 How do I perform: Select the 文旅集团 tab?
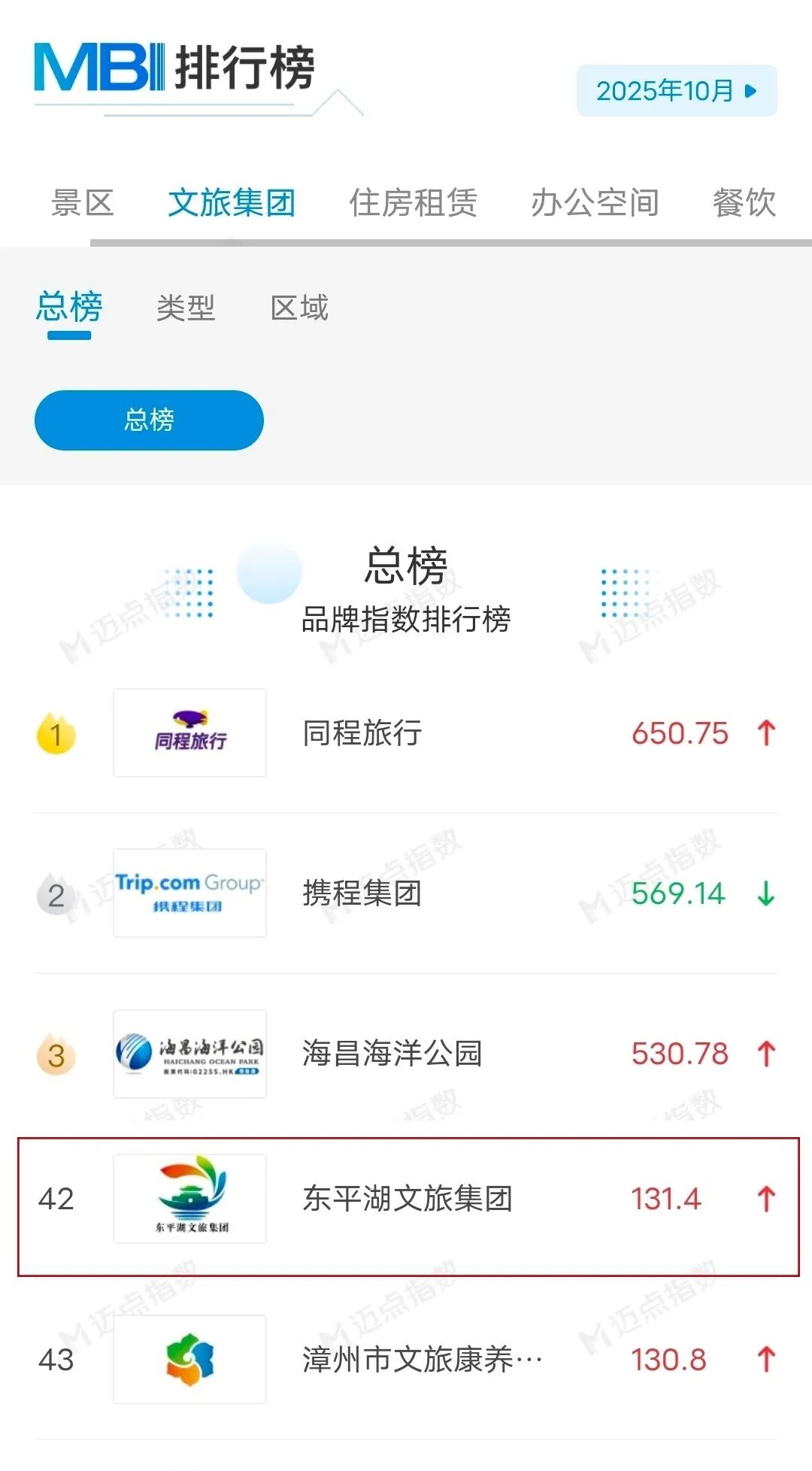[x=232, y=203]
